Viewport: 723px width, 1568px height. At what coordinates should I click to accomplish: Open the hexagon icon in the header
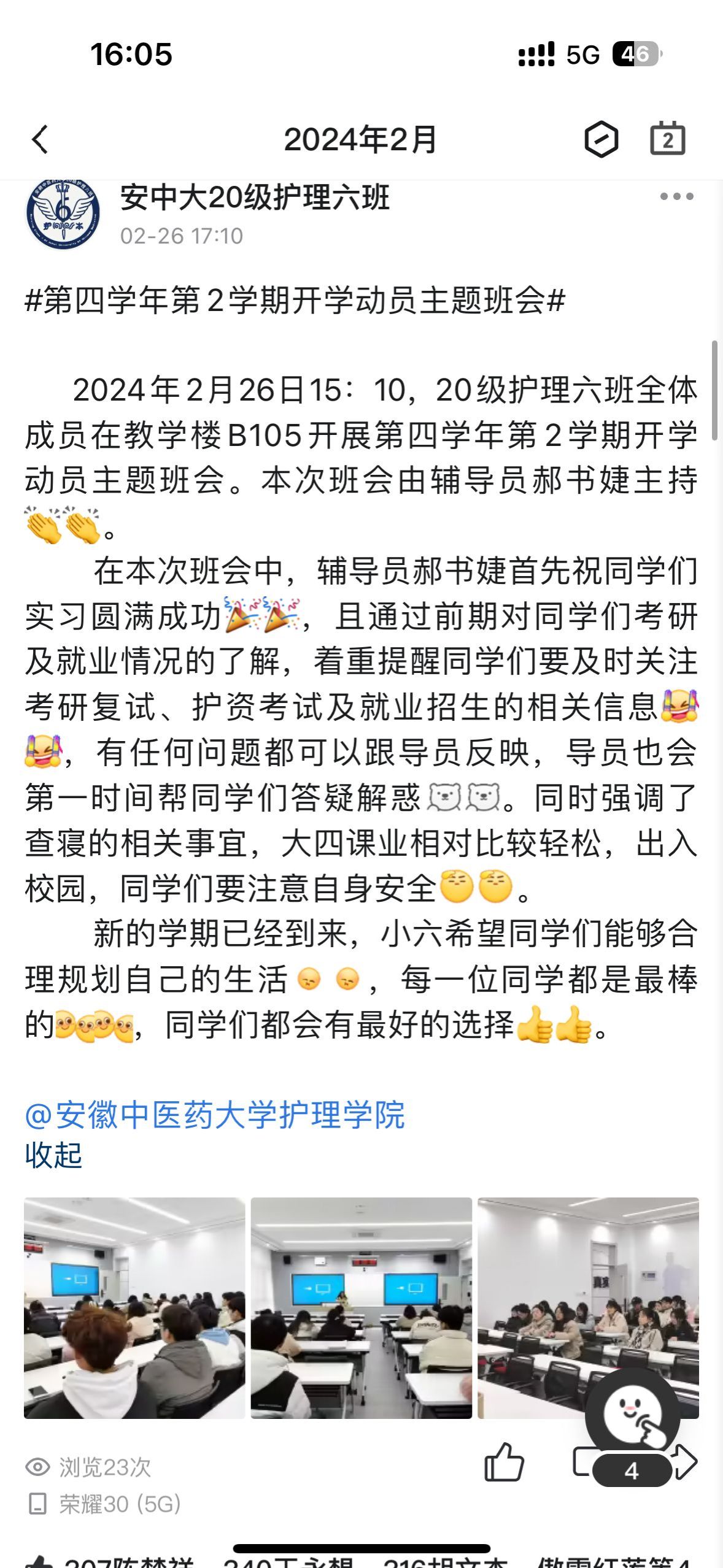tap(601, 139)
